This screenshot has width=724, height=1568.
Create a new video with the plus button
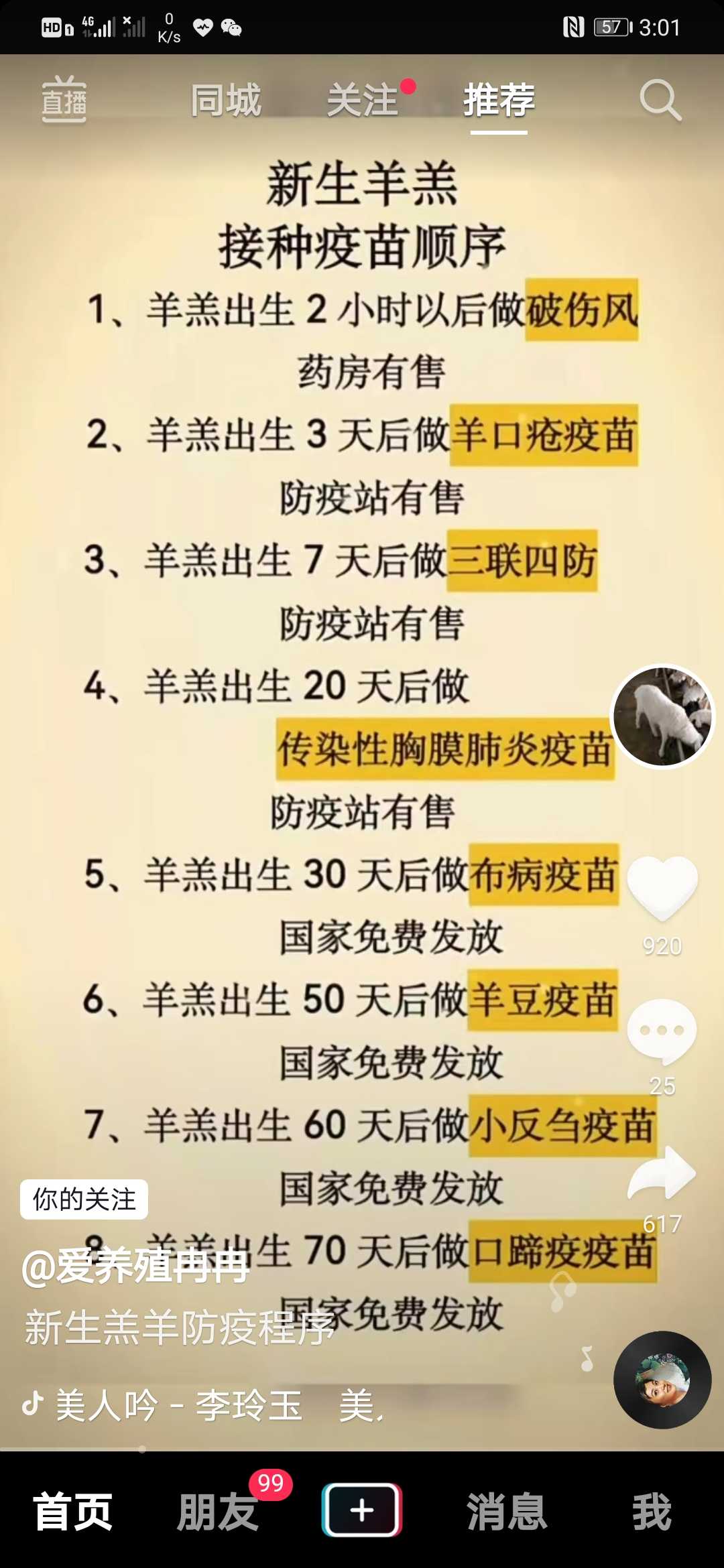(x=362, y=1510)
